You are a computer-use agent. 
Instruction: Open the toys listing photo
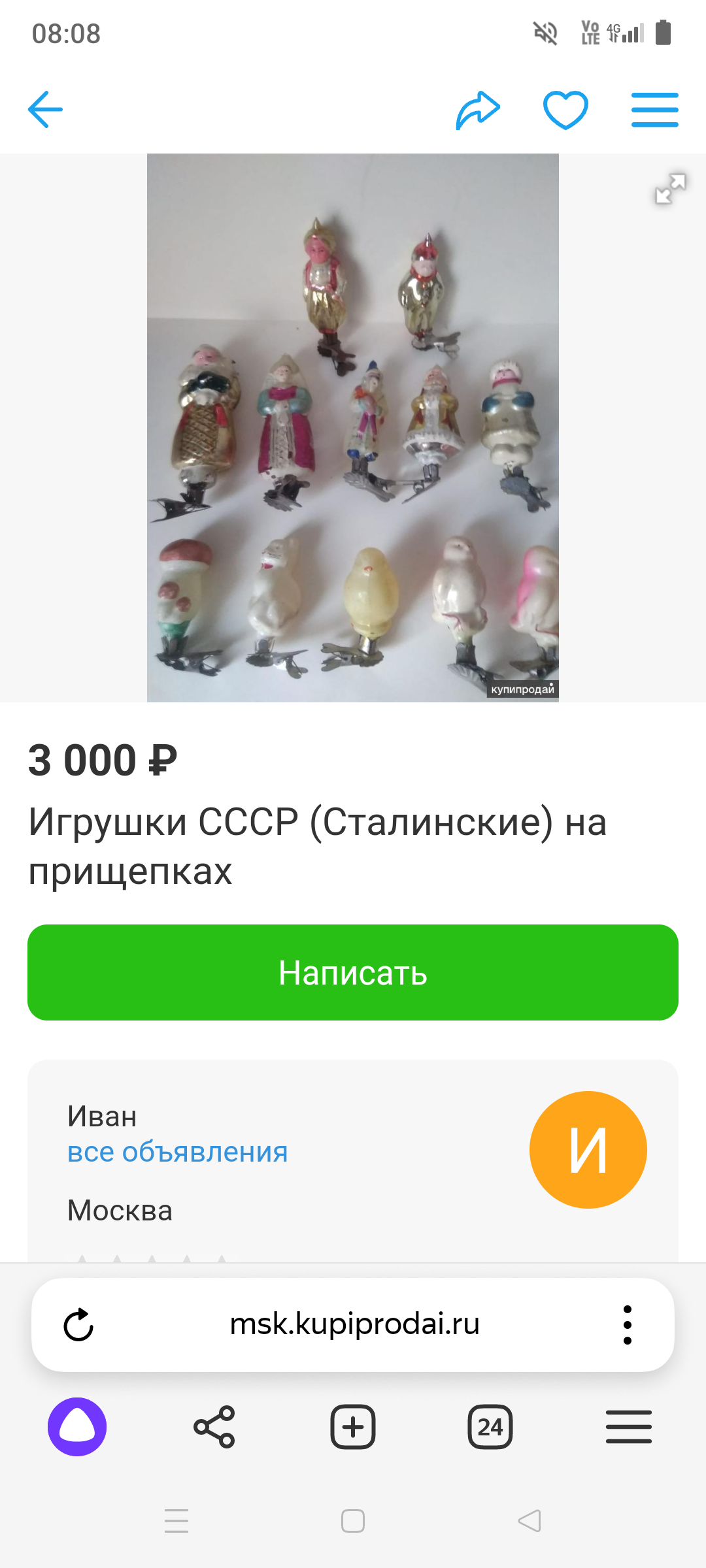pyautogui.click(x=353, y=428)
